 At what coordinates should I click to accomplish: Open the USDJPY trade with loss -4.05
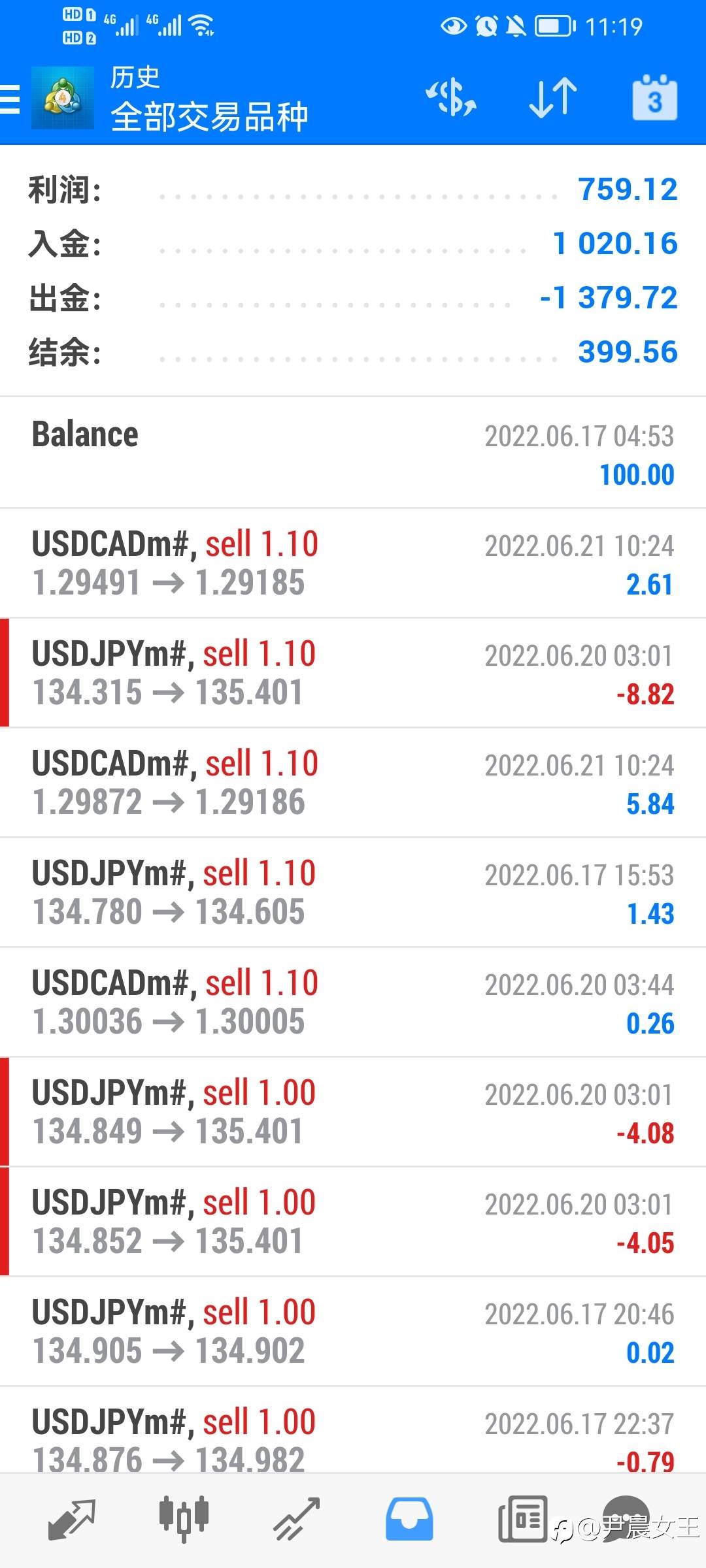pos(353,1222)
